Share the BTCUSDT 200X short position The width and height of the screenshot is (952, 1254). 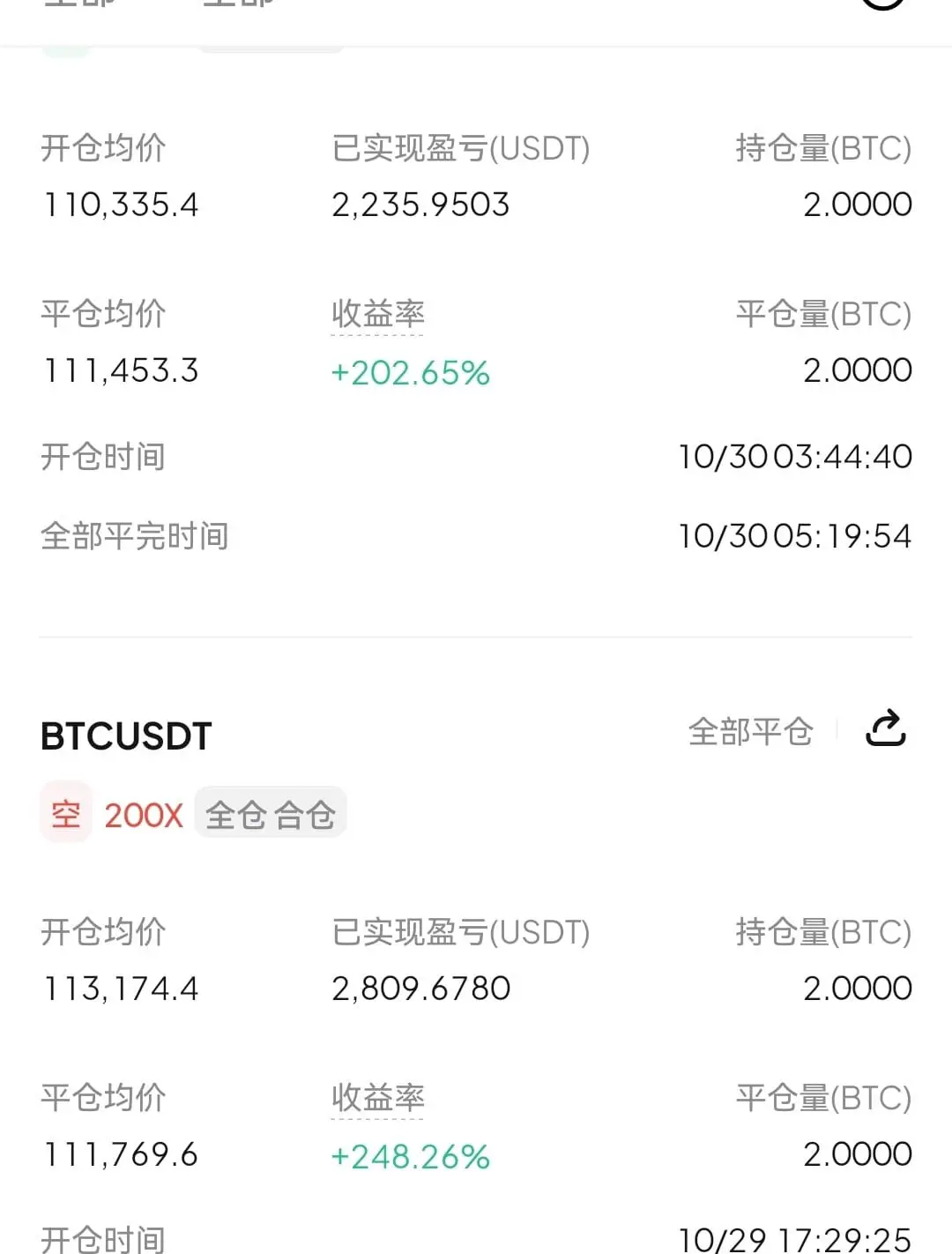[x=885, y=729]
